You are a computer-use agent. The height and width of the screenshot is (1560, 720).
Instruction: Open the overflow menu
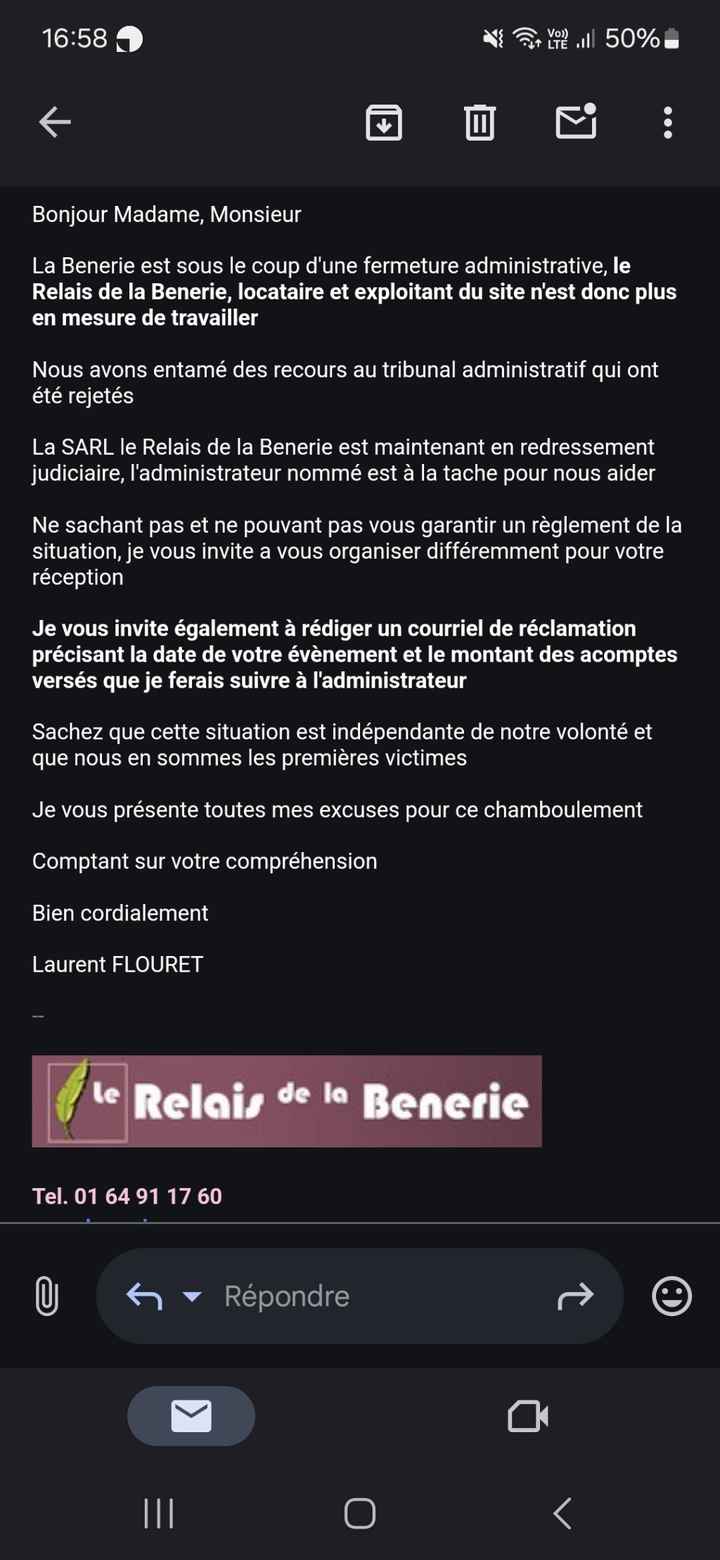coord(667,122)
